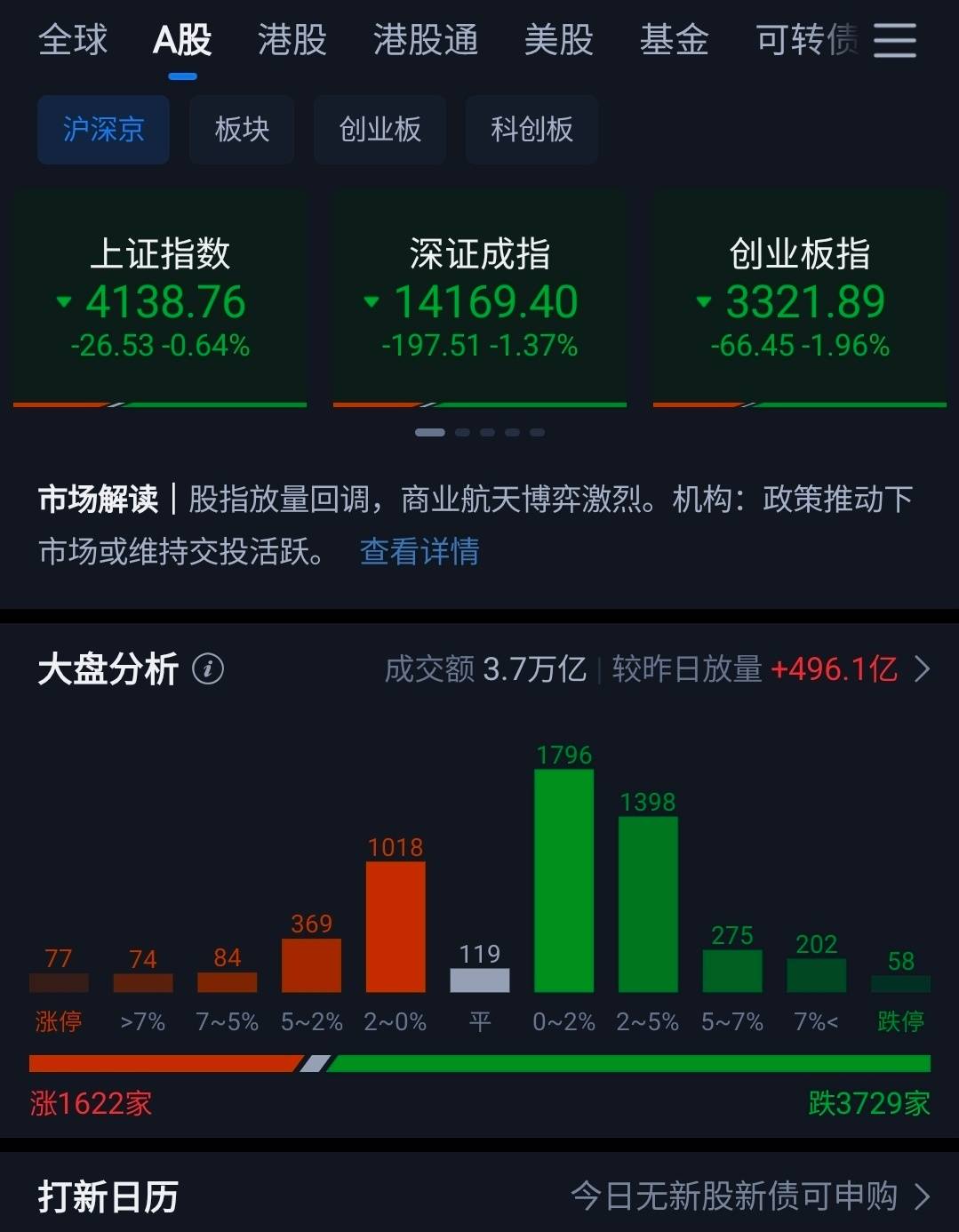Select the first pagination dot under index cards
This screenshot has height=1232, width=959.
click(432, 432)
